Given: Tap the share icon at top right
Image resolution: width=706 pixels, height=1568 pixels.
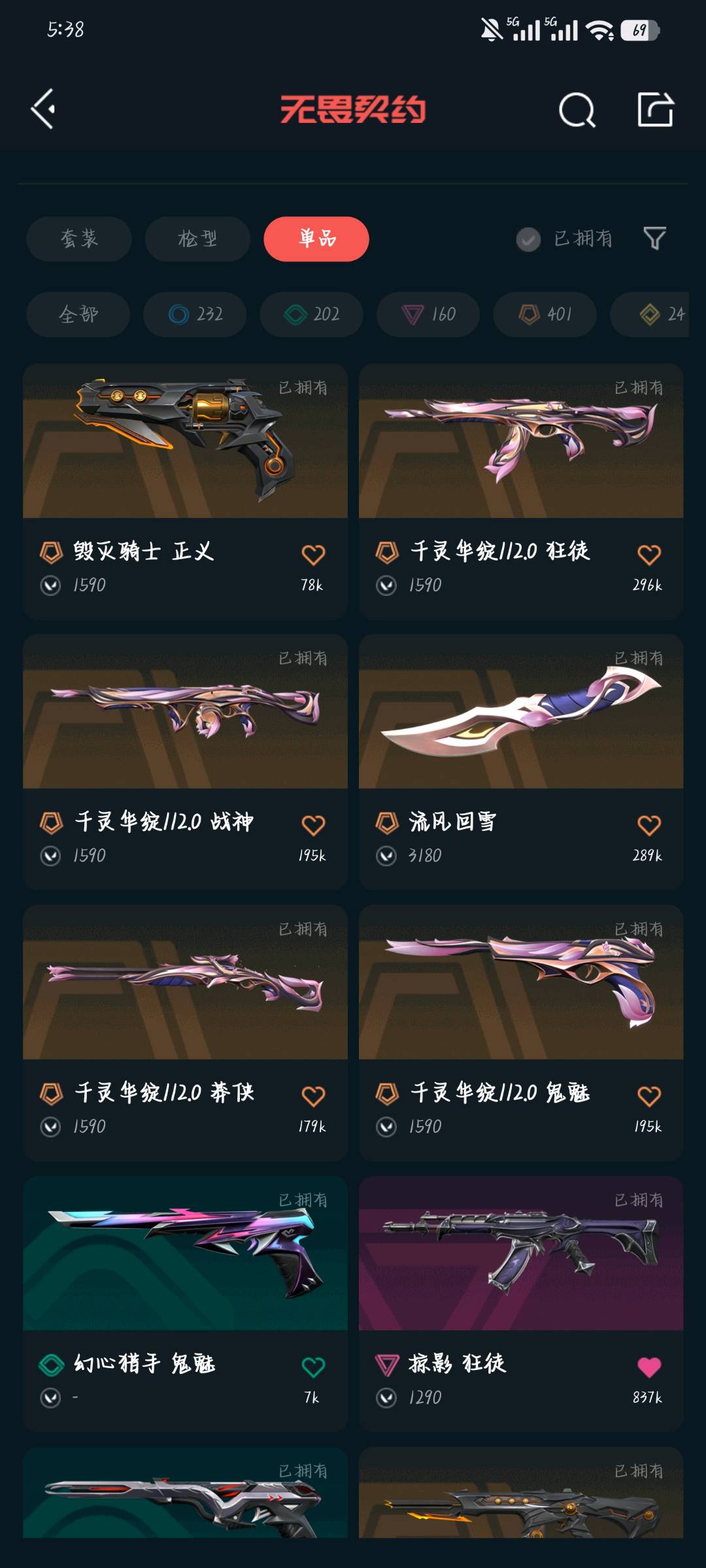Looking at the screenshot, I should 655,108.
